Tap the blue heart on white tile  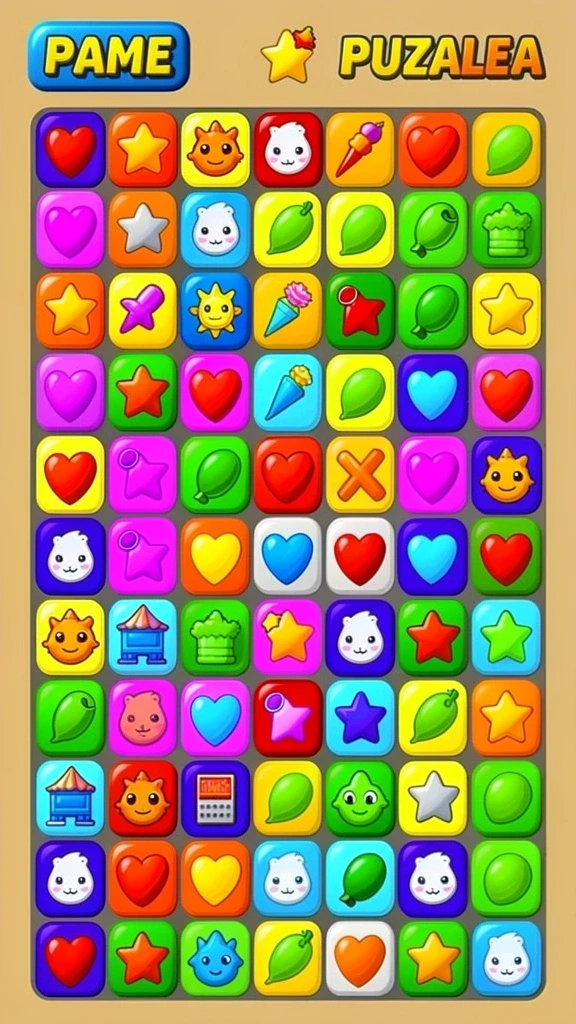288,556
